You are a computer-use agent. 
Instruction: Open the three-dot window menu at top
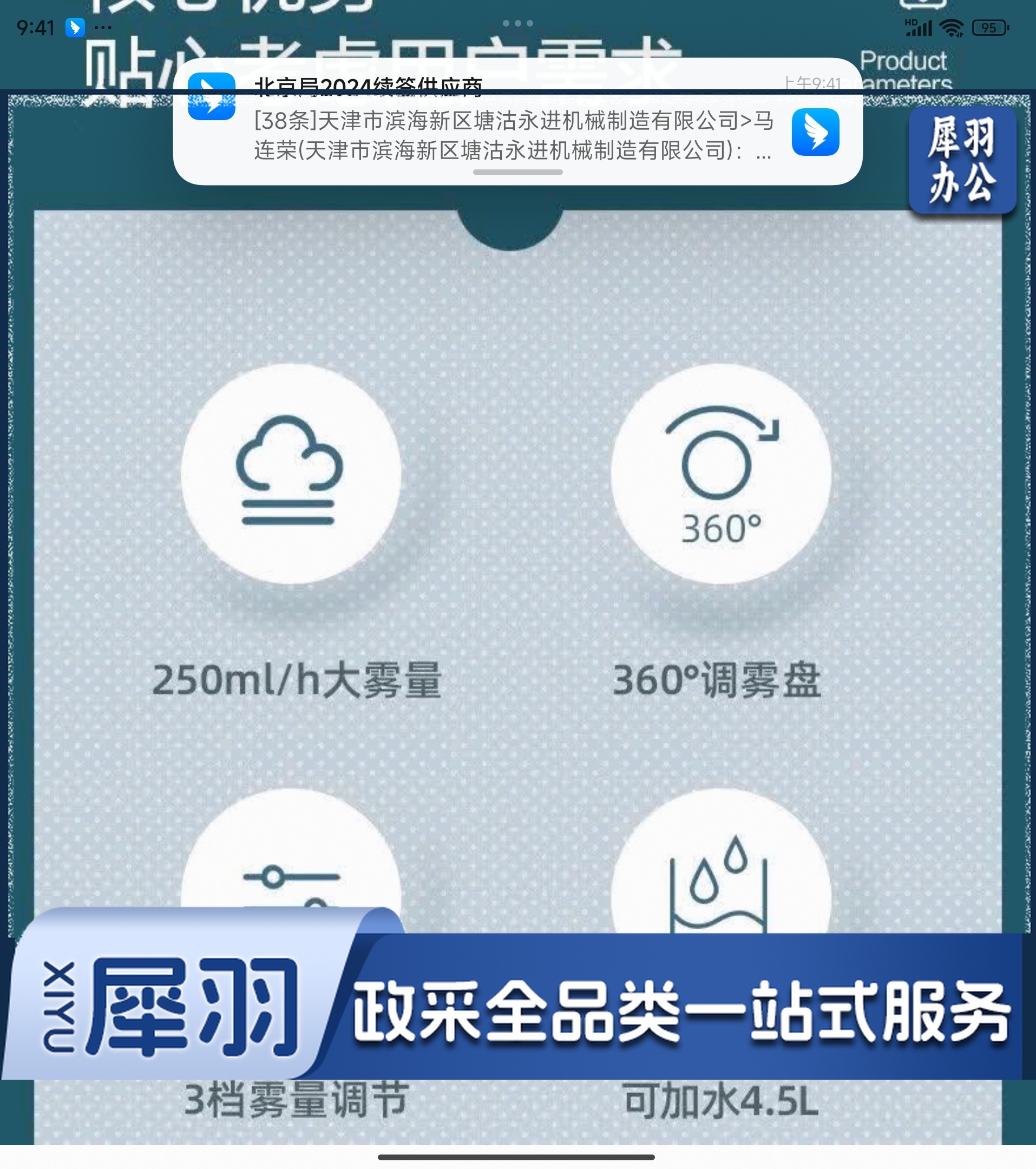tap(517, 23)
